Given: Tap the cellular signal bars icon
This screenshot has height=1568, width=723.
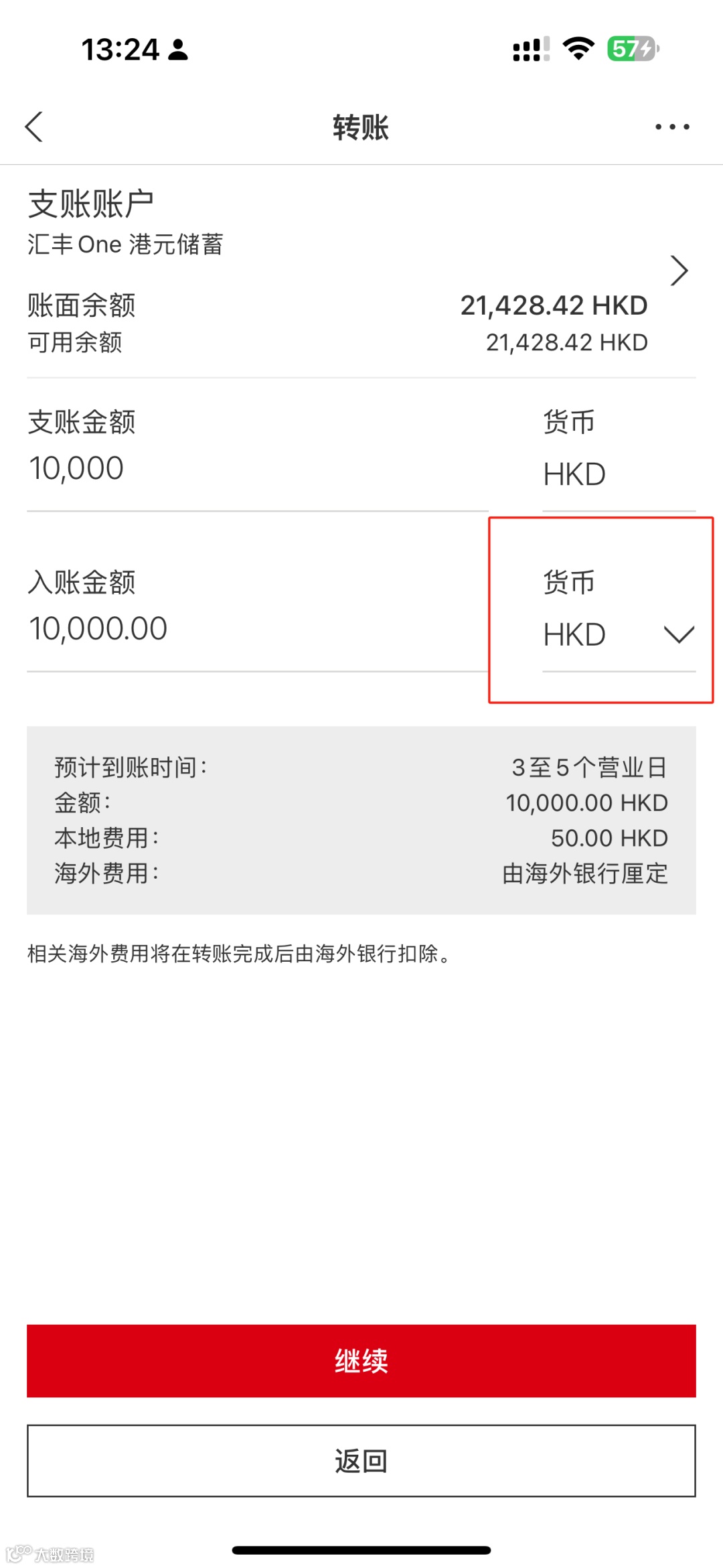Looking at the screenshot, I should pos(528,48).
